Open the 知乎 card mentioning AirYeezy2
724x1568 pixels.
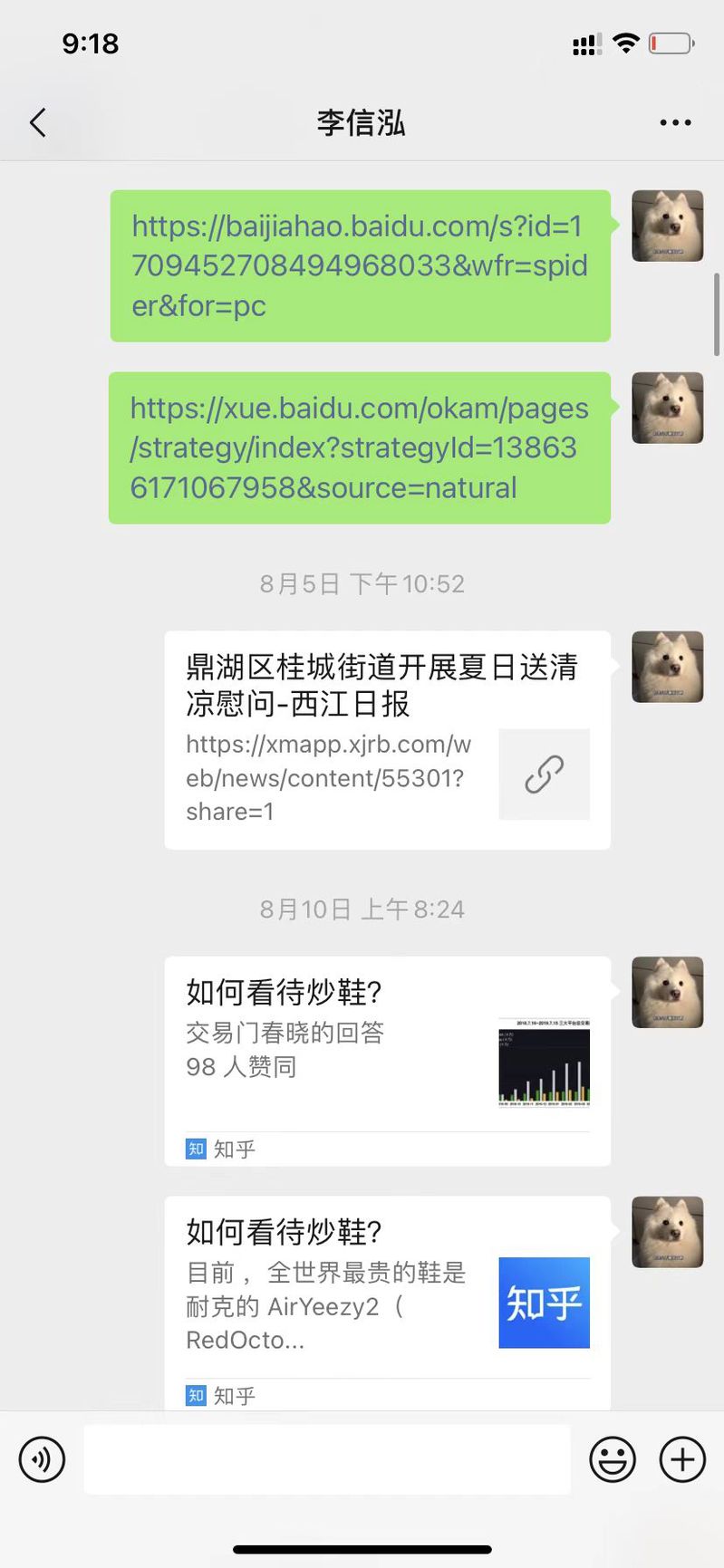(x=387, y=1301)
